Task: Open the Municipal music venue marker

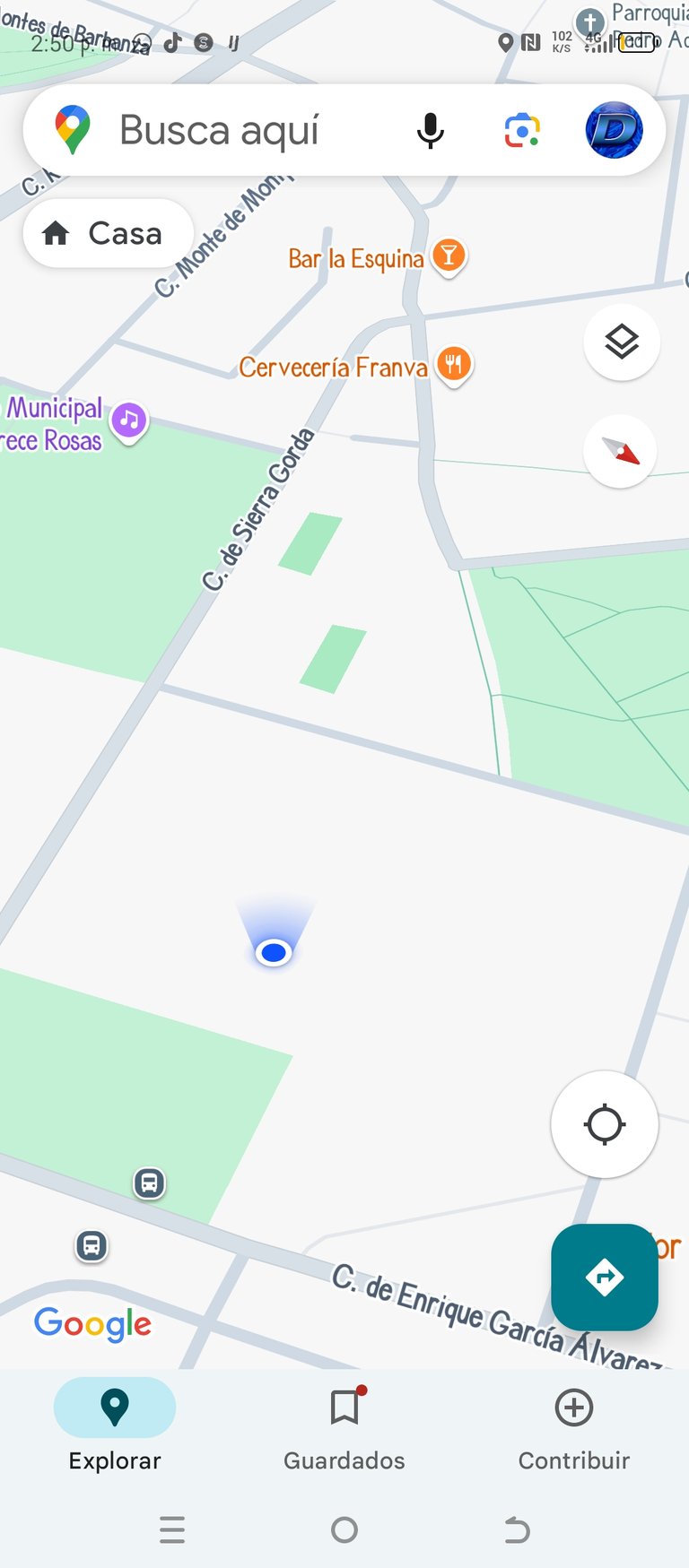Action: (x=129, y=420)
